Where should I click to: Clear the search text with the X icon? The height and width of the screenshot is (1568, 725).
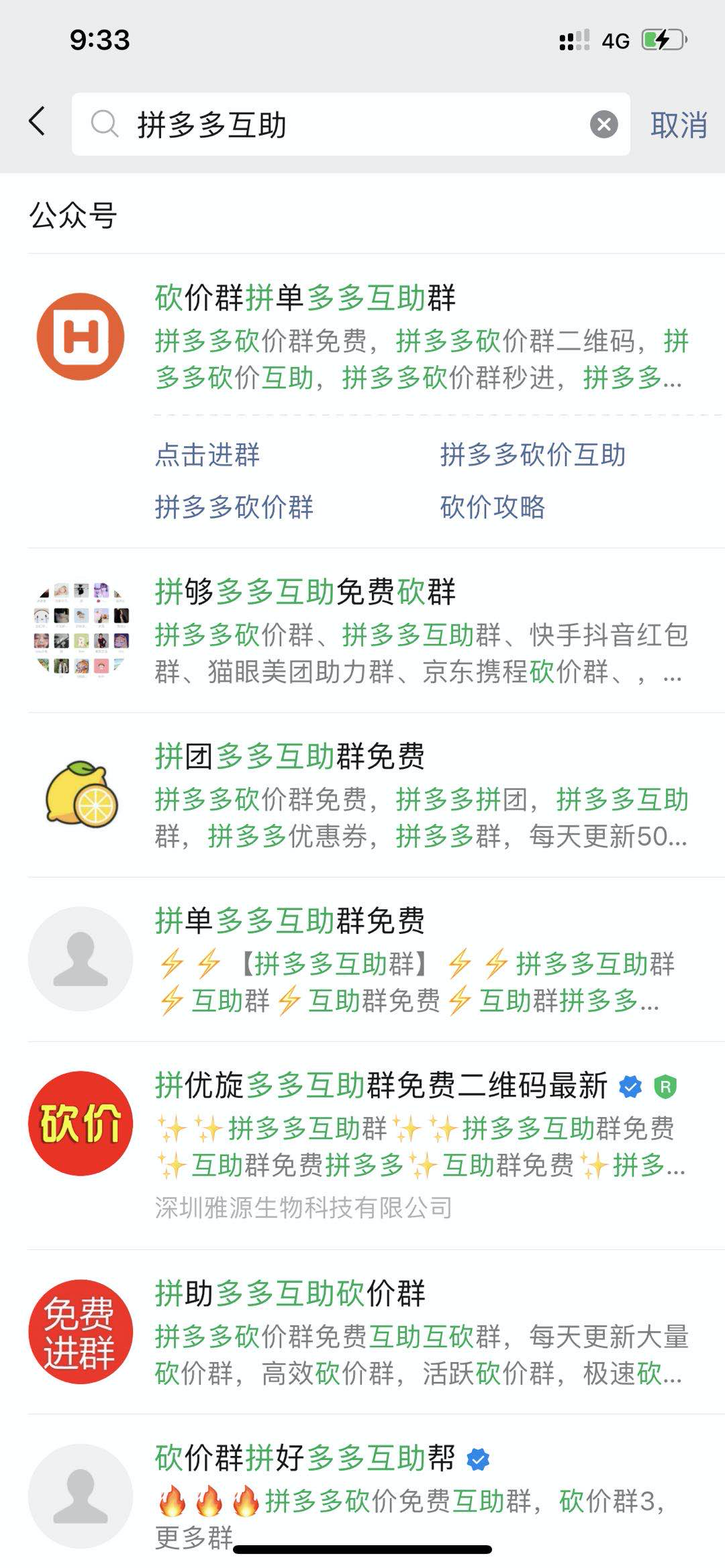tap(603, 125)
